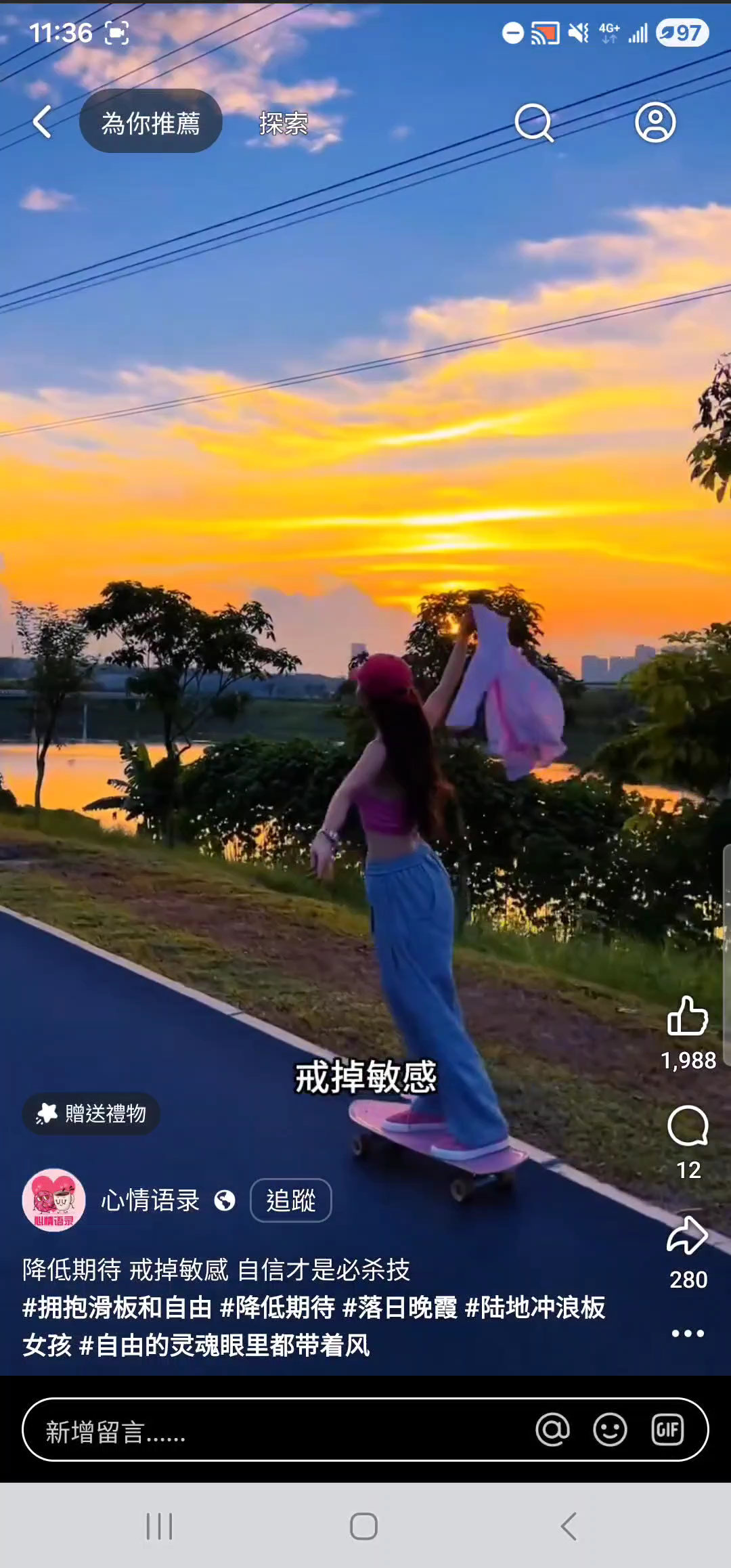
Task: Open the GIF picker icon
Action: [x=667, y=1430]
